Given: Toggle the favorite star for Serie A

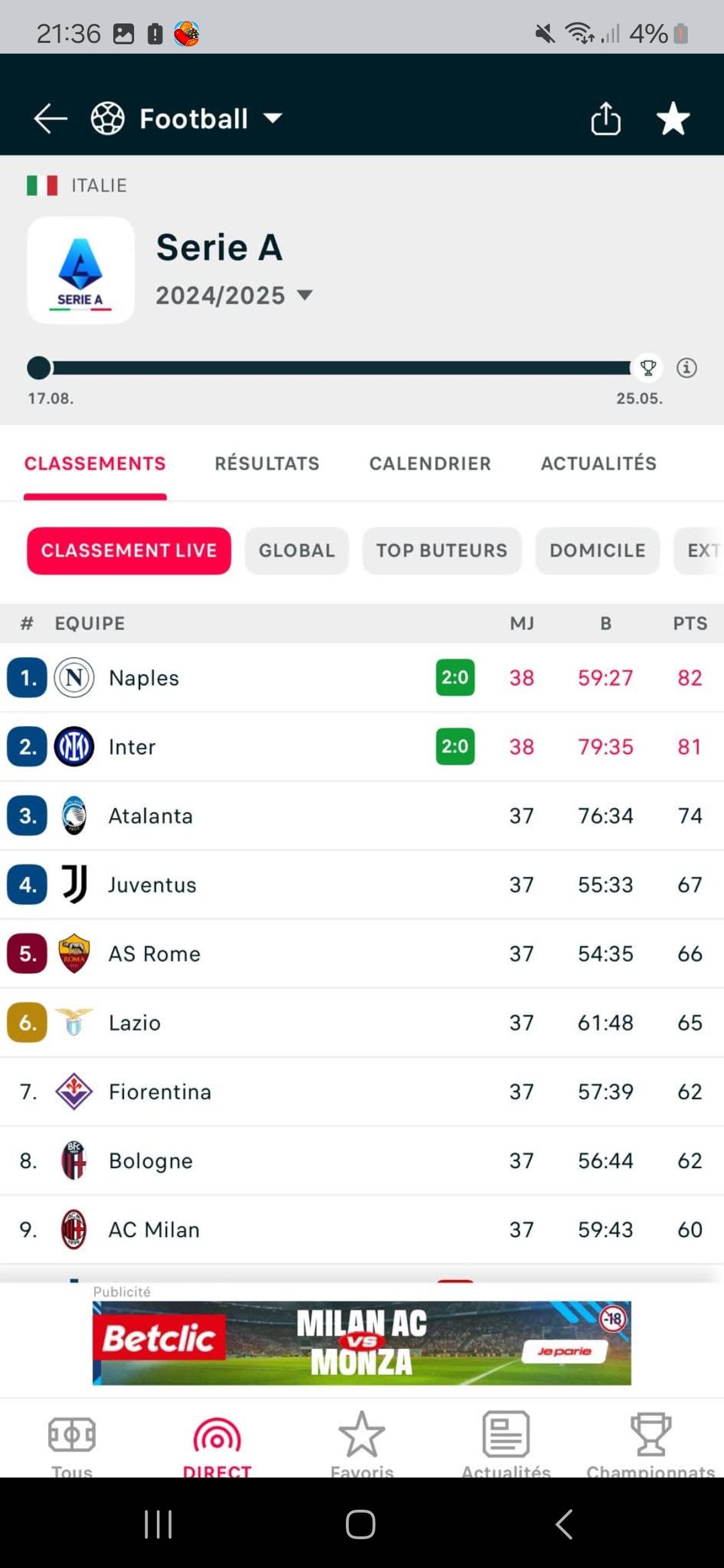Looking at the screenshot, I should pos(673,119).
